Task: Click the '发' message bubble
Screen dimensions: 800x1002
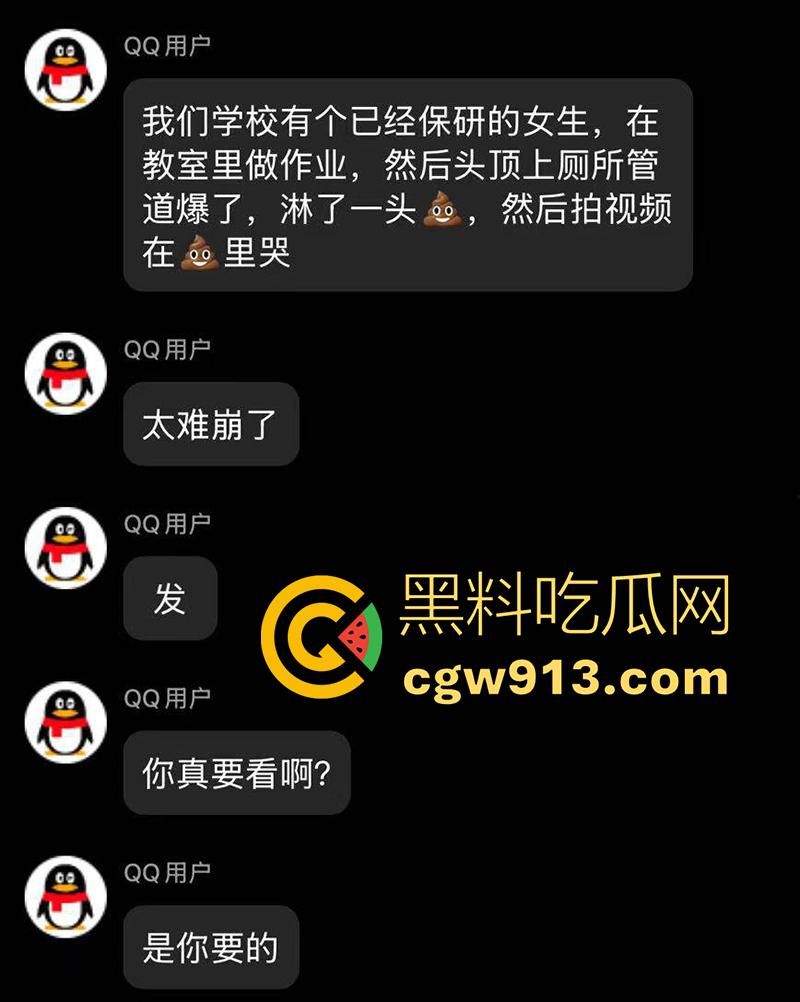Action: [169, 598]
